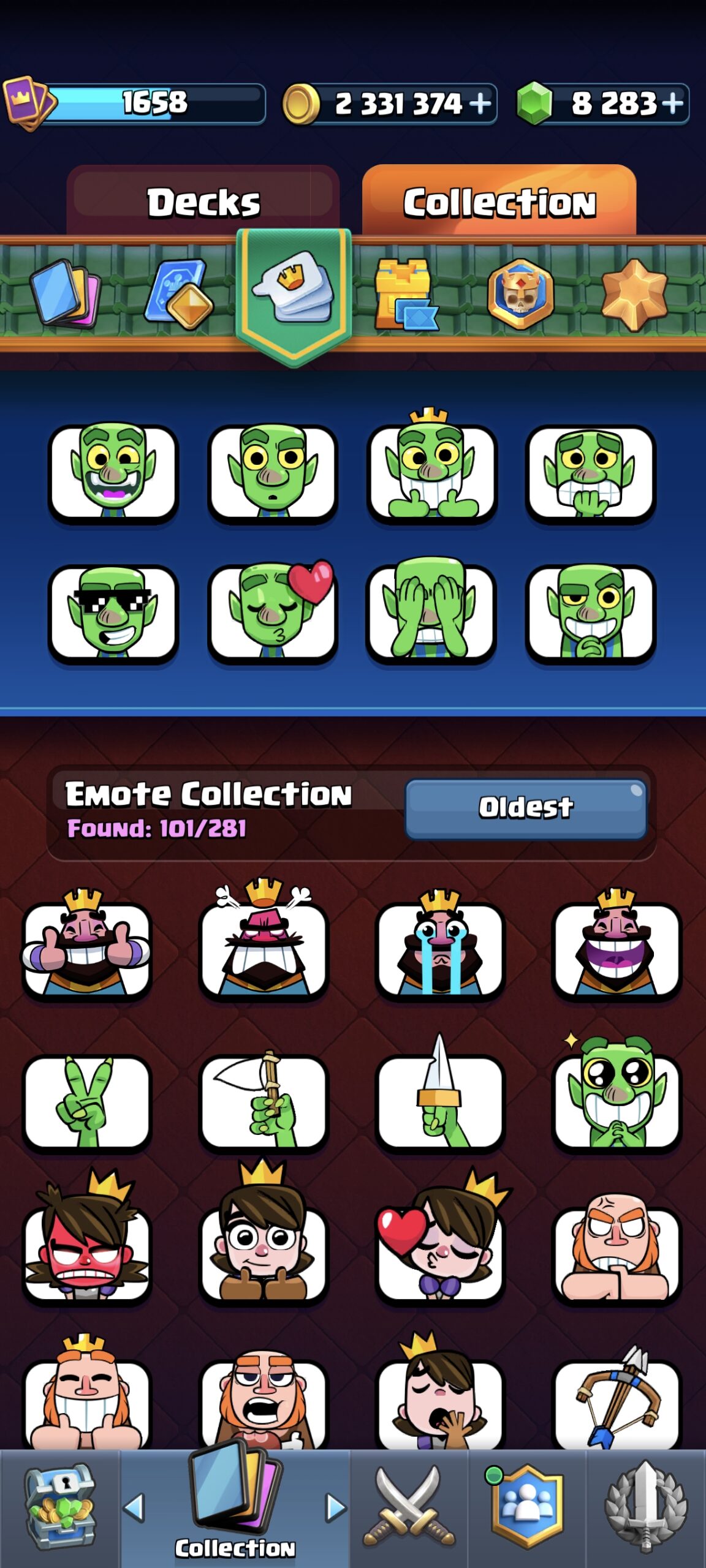
Task: Add more gold with the plus button
Action: click(x=480, y=103)
